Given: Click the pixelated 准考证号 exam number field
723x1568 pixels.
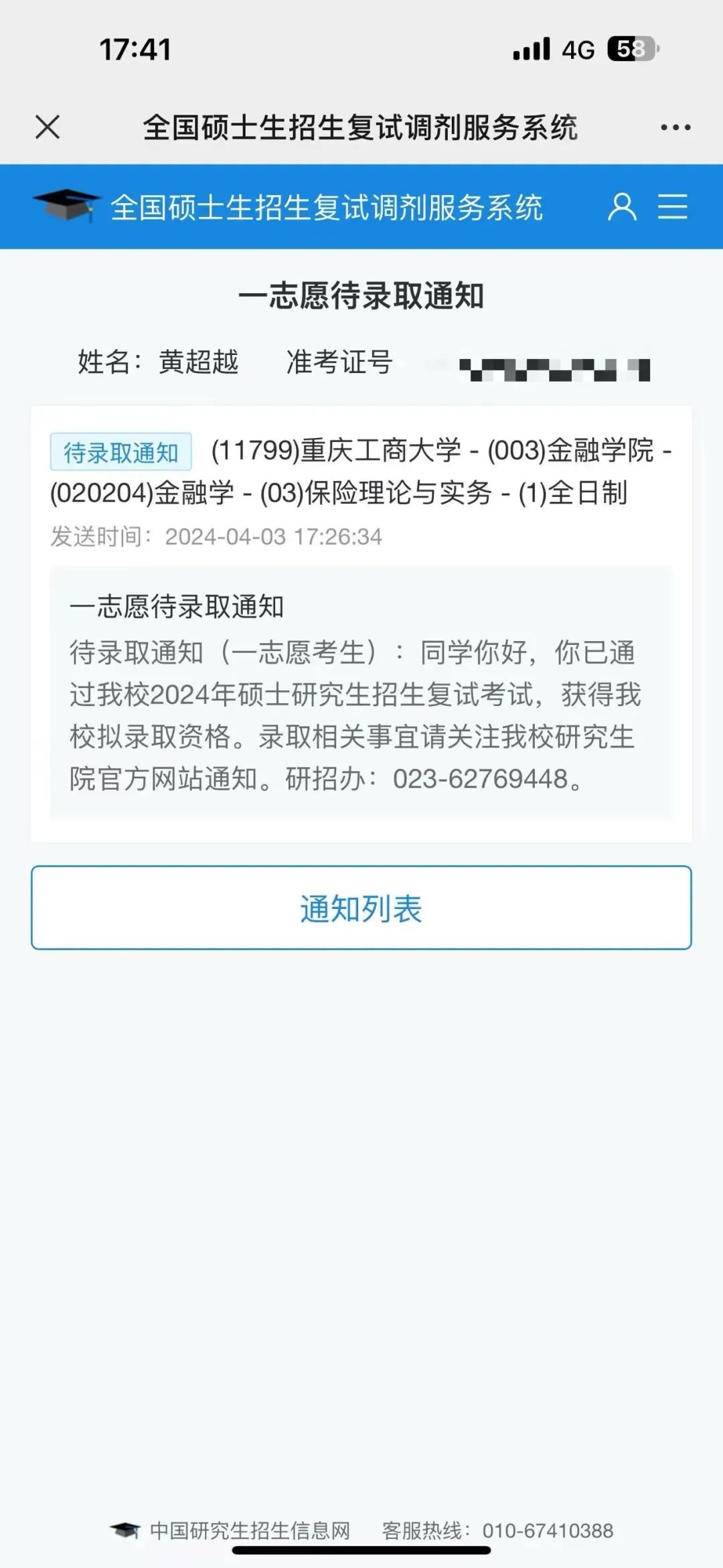Looking at the screenshot, I should [556, 364].
